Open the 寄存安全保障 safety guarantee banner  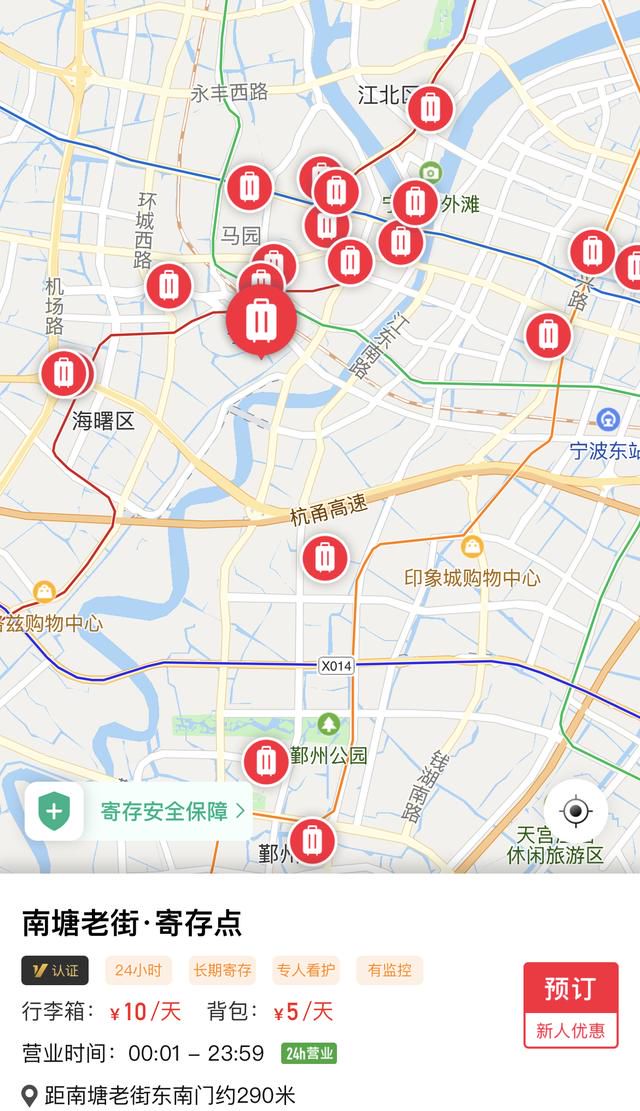(139, 811)
